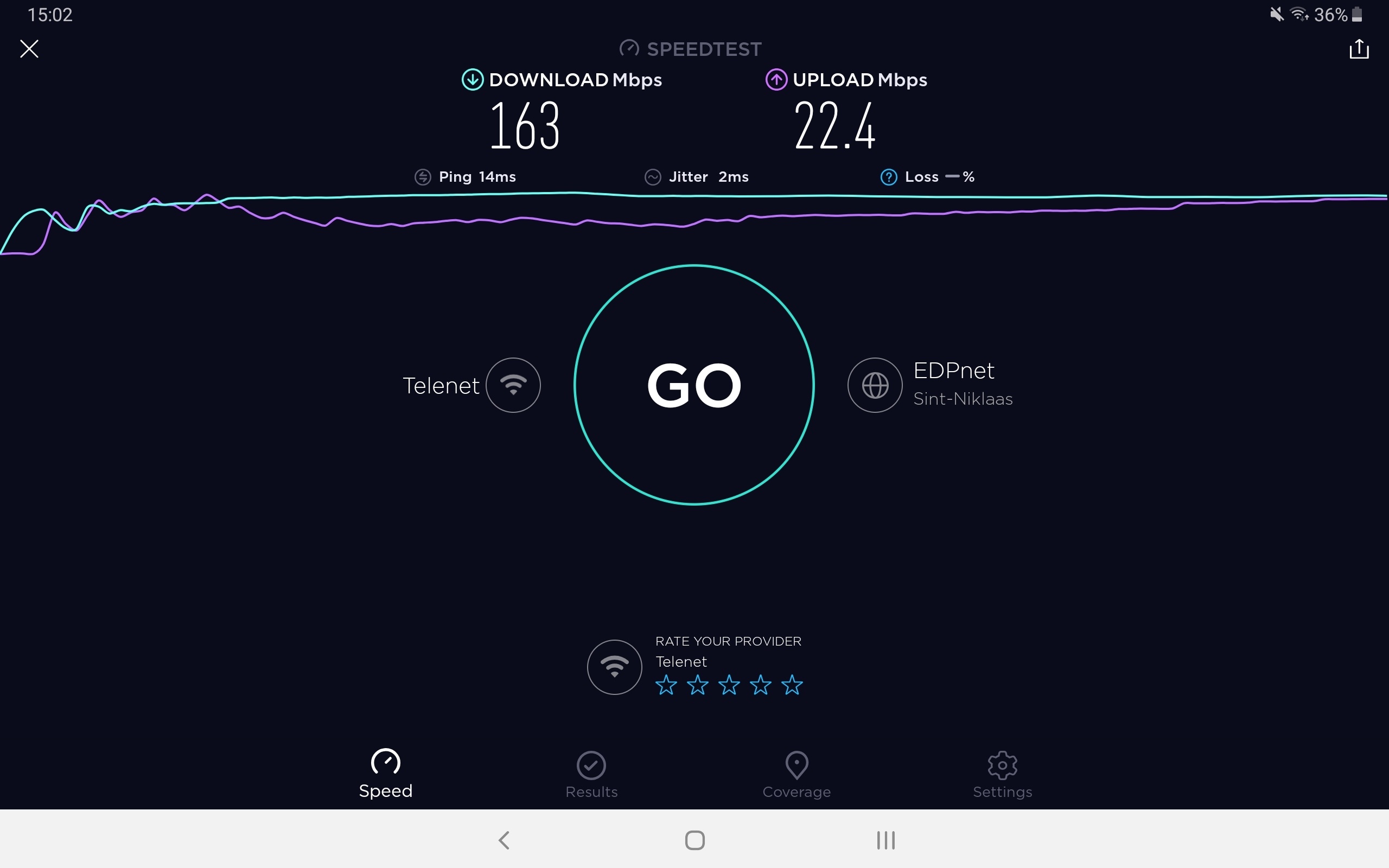Open the Loss help icon
This screenshot has width=1389, height=868.
889,177
